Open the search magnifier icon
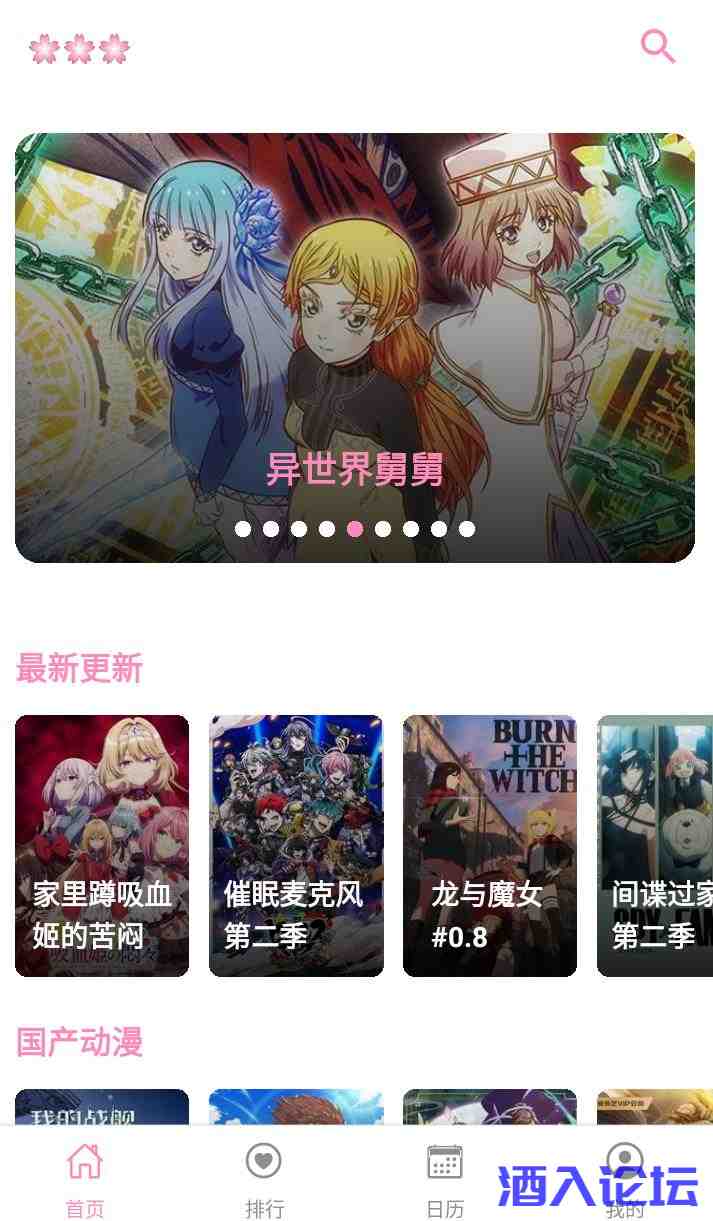Screen dimensions: 713x1221 coord(657,46)
